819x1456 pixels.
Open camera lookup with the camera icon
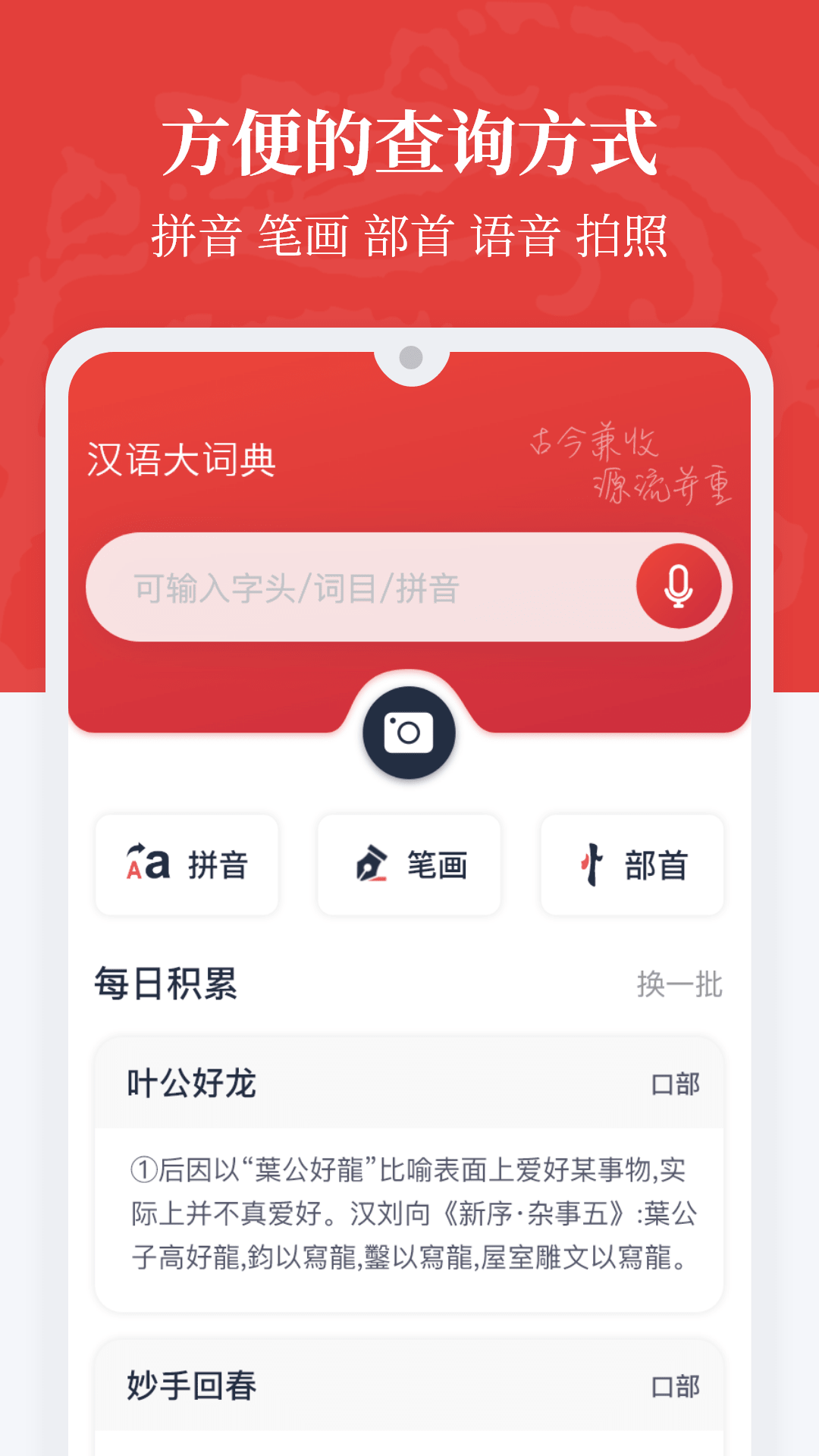pyautogui.click(x=409, y=733)
